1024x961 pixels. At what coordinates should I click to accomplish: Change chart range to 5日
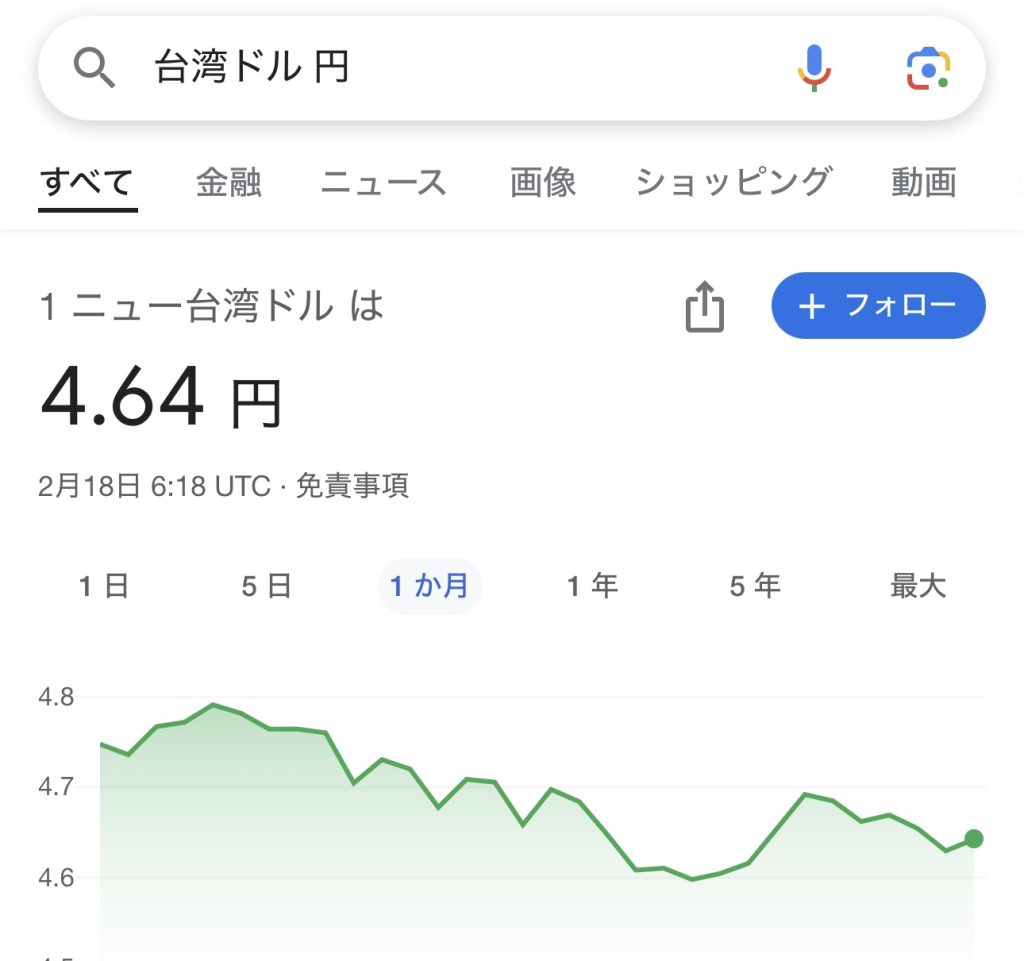point(266,586)
